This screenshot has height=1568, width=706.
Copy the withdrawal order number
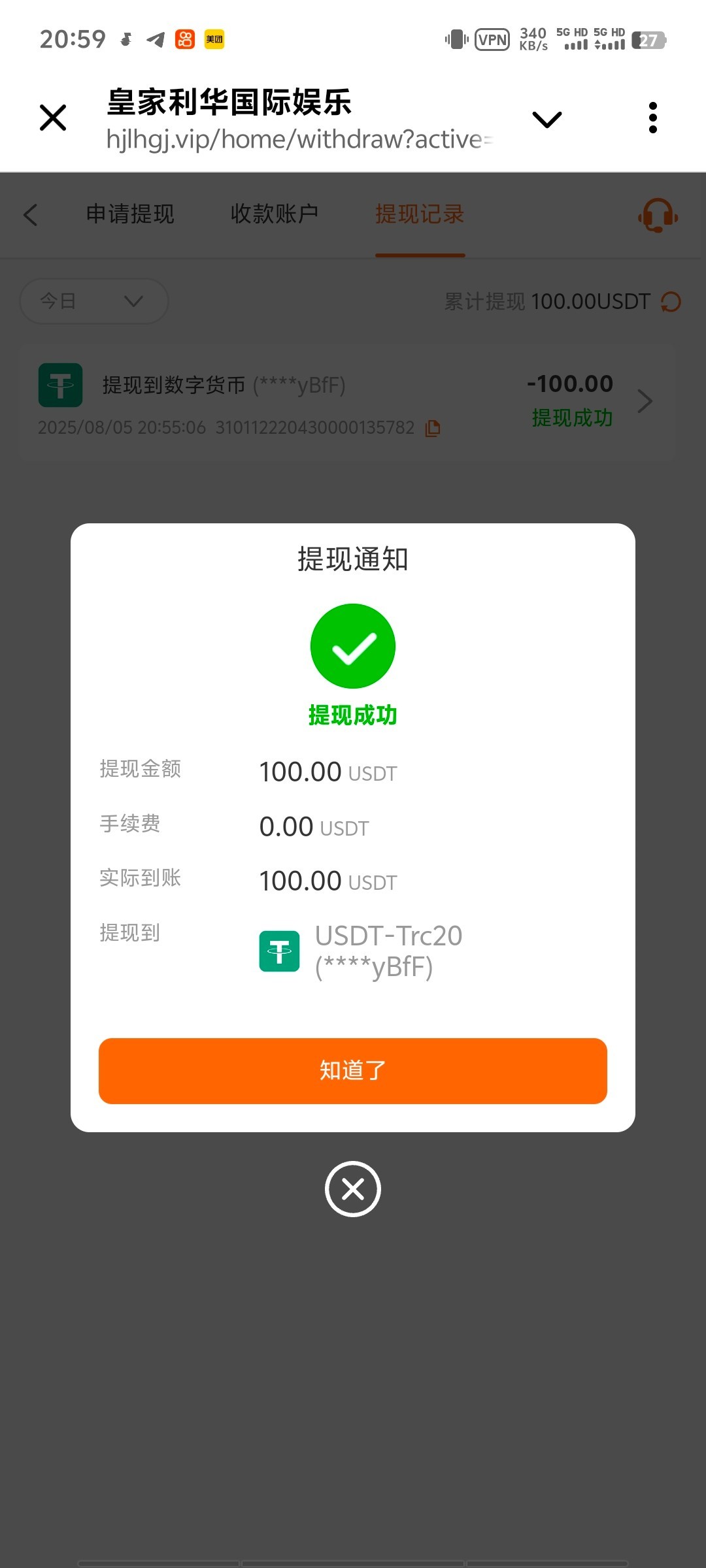tap(433, 429)
